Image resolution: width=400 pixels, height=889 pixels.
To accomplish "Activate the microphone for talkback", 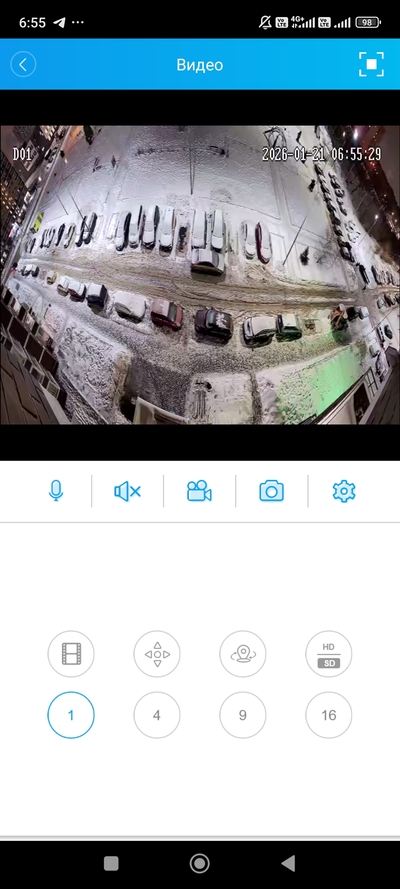I will click(56, 490).
